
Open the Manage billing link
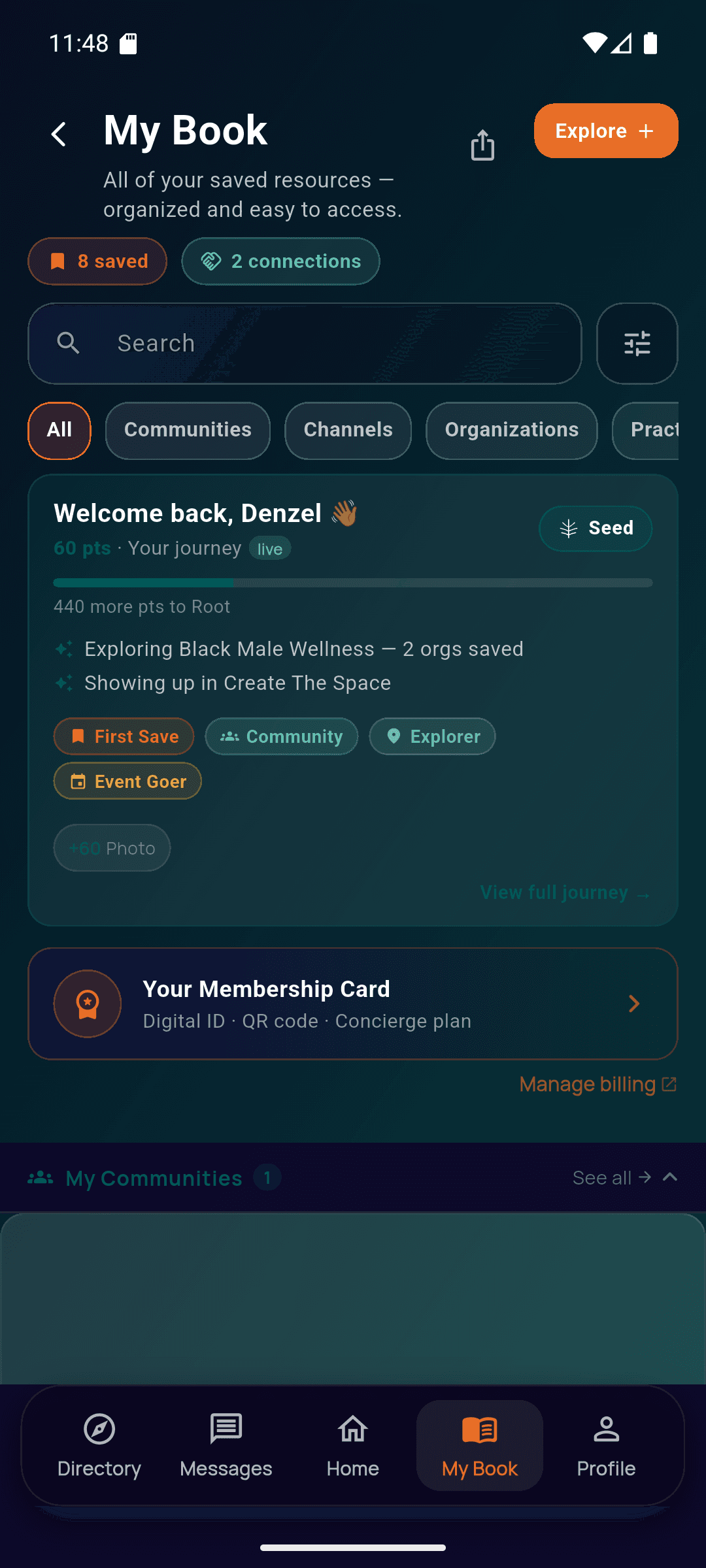tap(597, 1085)
